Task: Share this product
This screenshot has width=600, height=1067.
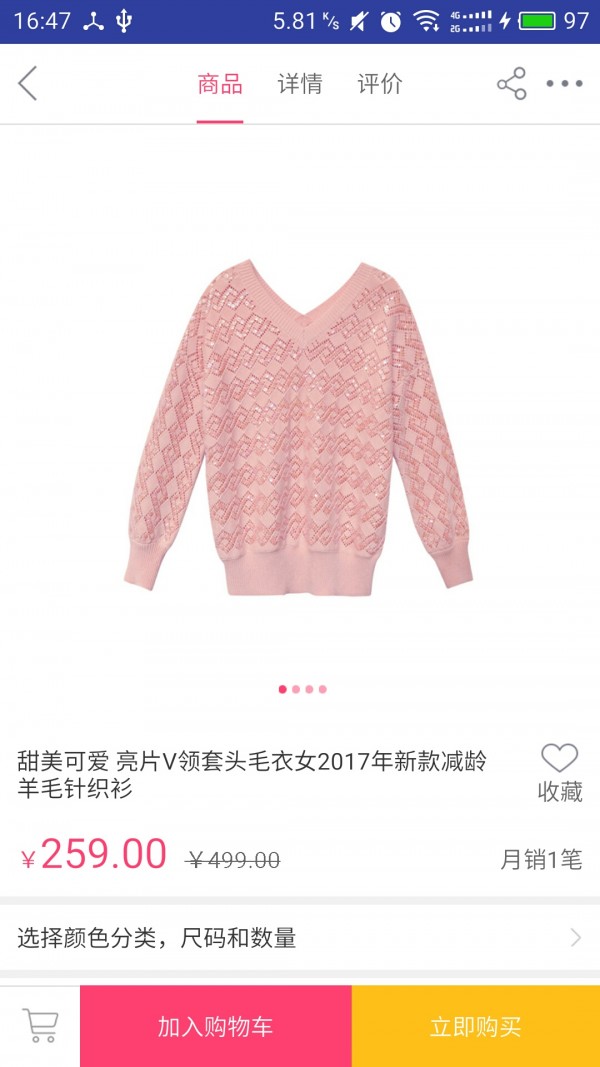Action: [511, 84]
